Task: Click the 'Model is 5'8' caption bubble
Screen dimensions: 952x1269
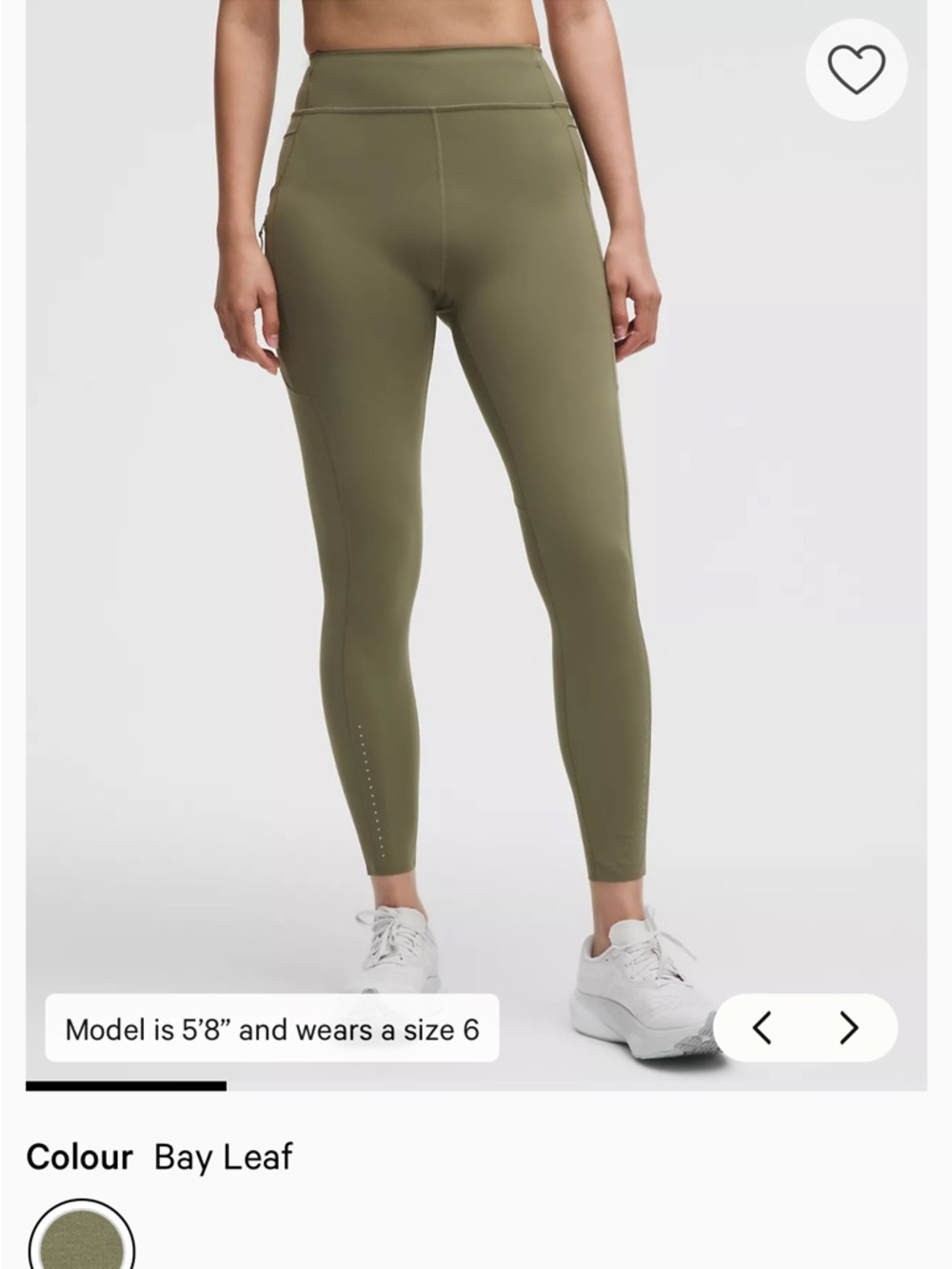Action: [274, 1030]
